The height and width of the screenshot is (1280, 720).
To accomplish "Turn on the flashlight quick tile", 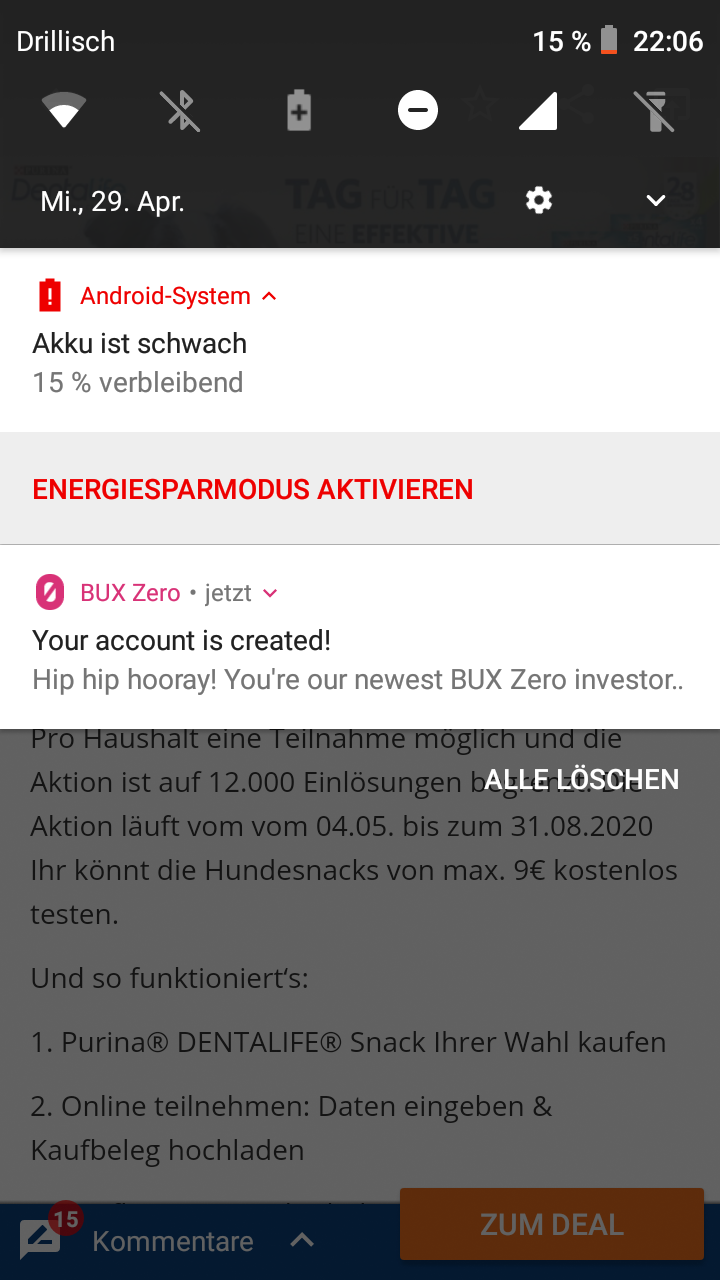I will [x=656, y=110].
